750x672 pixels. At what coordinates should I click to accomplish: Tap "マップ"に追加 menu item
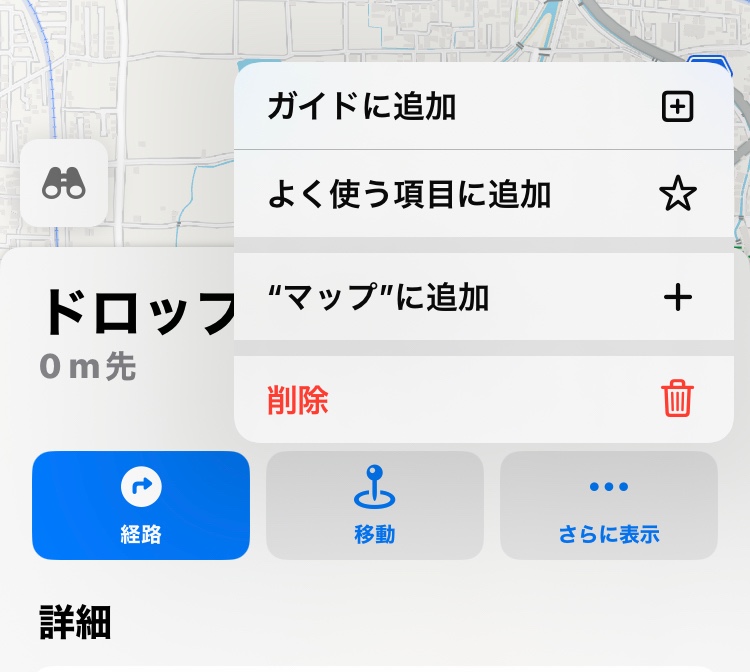(483, 297)
